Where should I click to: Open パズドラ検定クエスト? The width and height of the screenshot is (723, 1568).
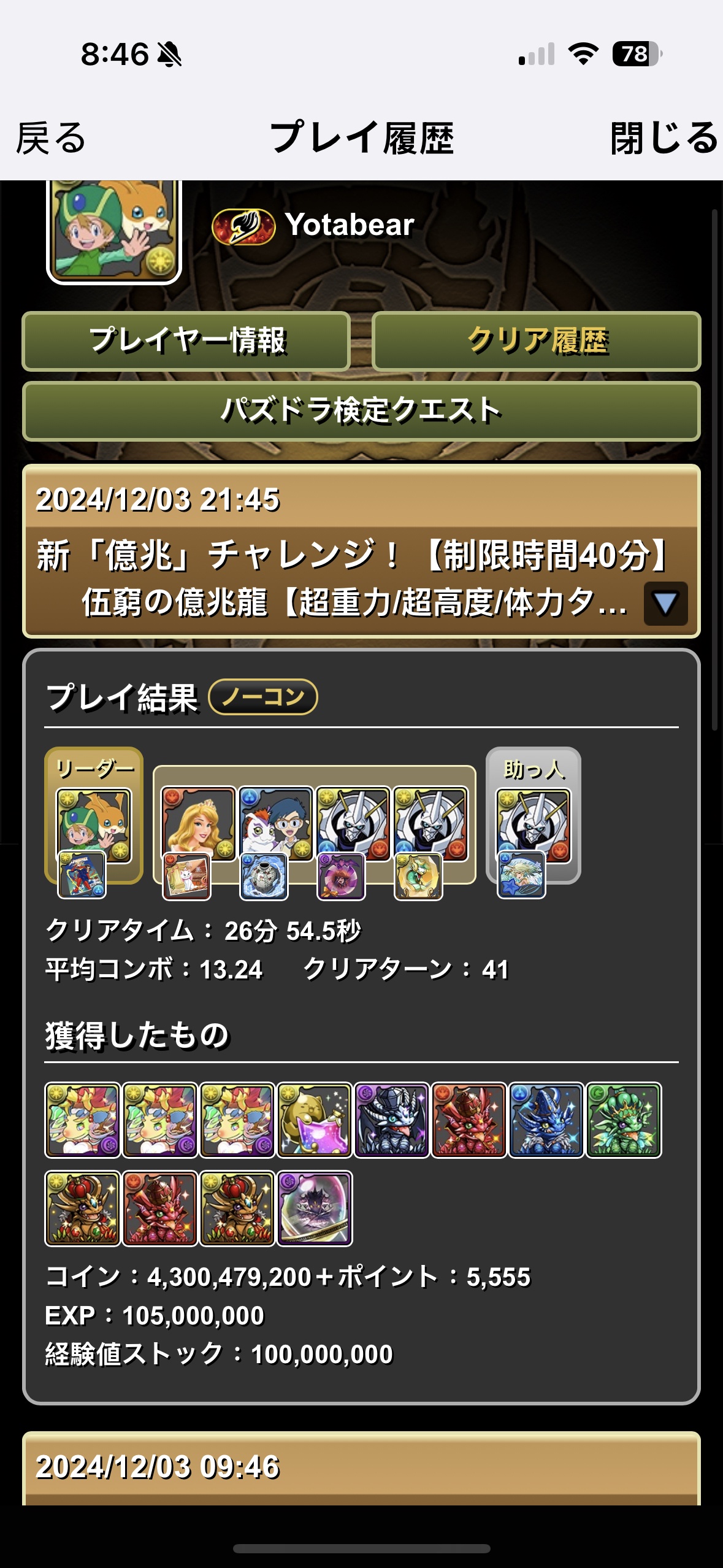[361, 411]
